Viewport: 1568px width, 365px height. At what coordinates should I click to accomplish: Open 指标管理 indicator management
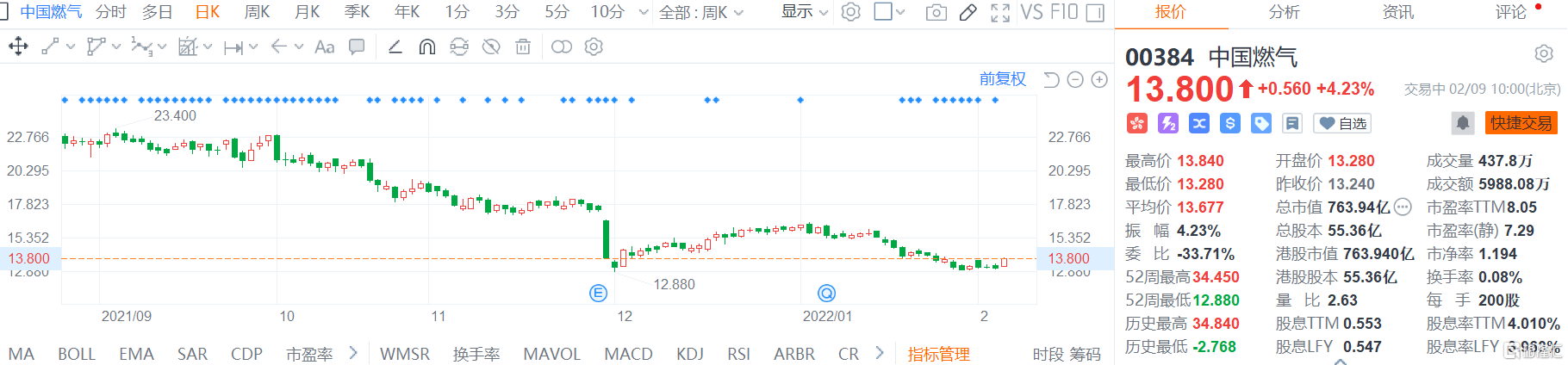pos(938,354)
